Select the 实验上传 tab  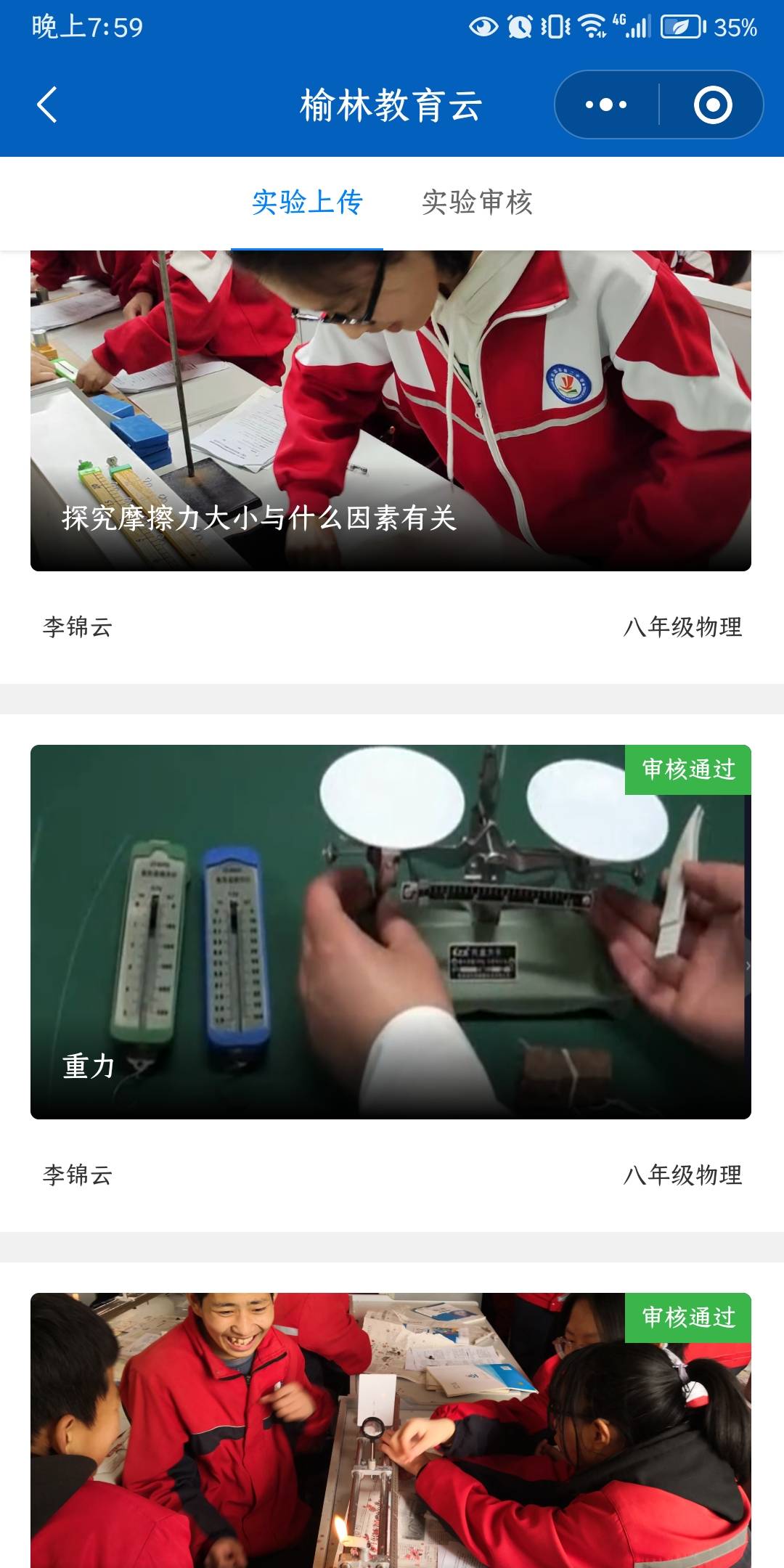click(307, 203)
